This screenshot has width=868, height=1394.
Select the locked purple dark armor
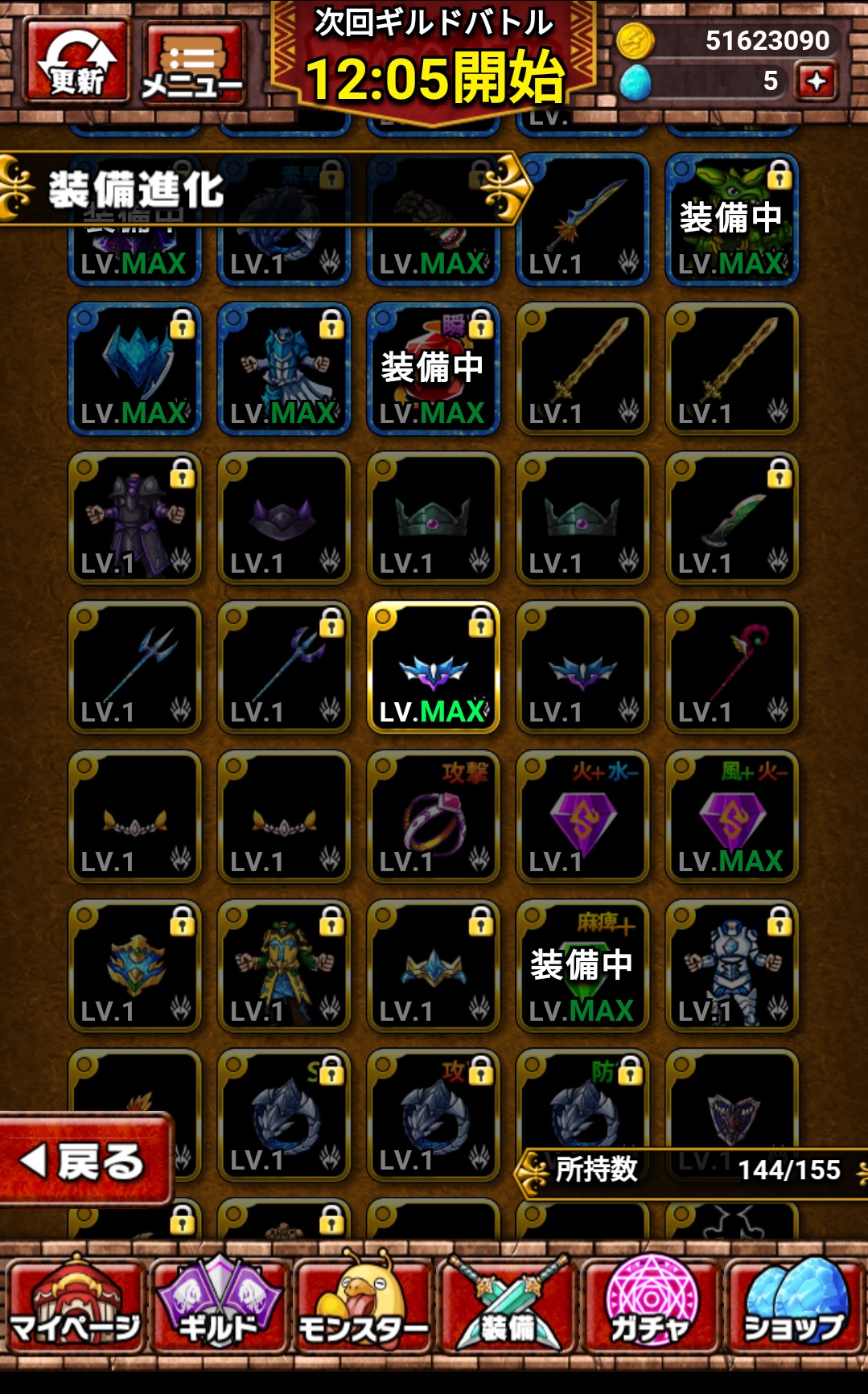[134, 518]
